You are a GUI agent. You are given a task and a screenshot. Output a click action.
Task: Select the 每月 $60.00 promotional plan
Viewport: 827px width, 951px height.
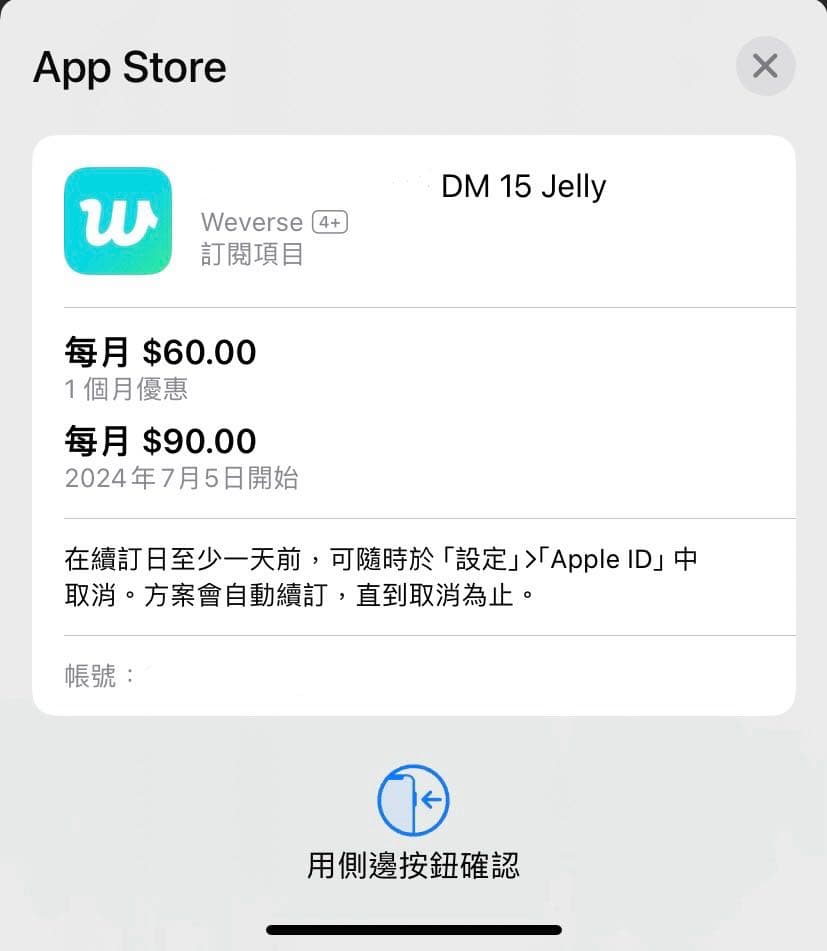160,352
